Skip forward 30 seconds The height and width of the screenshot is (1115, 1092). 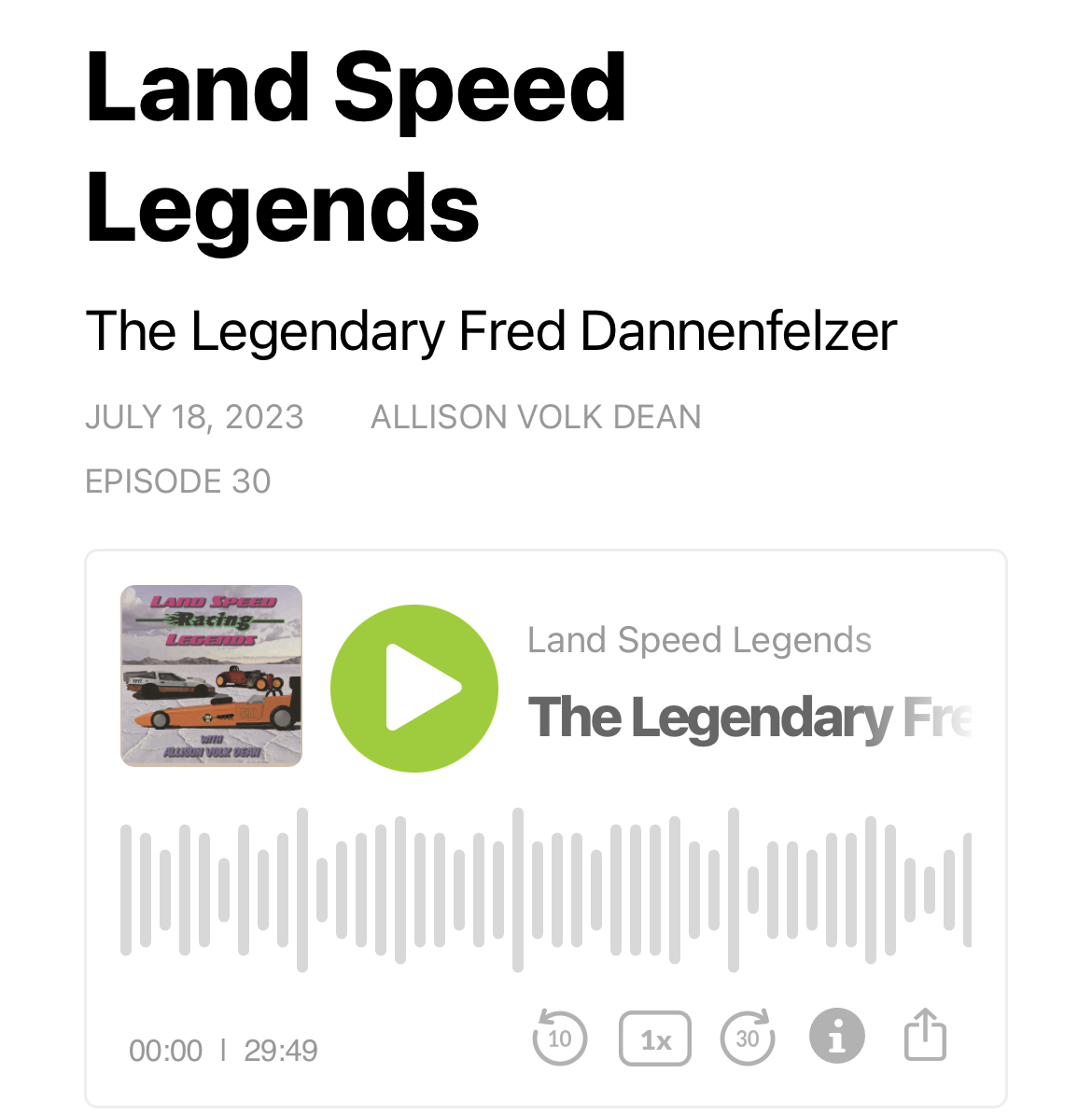[748, 1038]
